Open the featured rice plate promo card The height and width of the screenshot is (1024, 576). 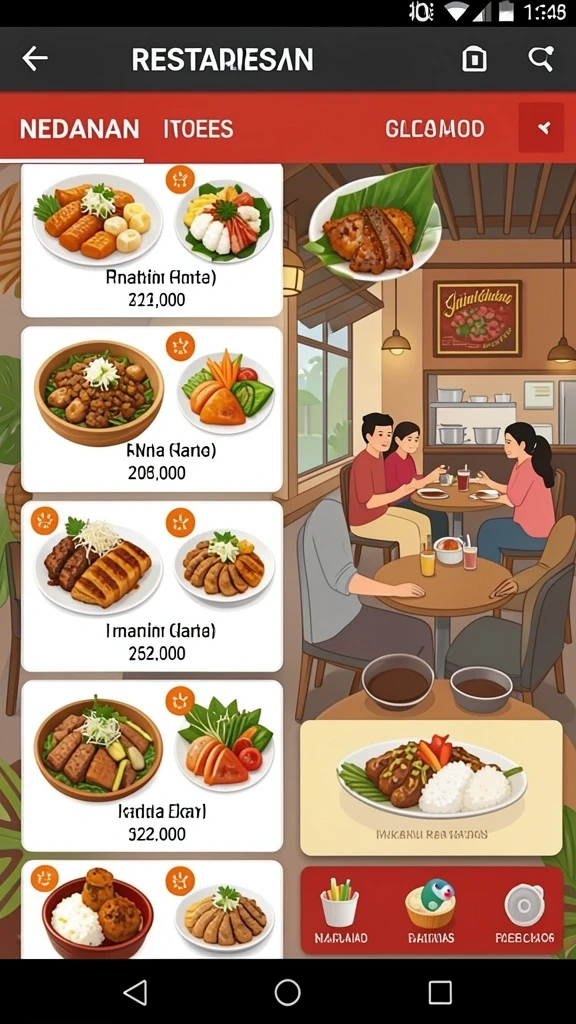[x=431, y=788]
